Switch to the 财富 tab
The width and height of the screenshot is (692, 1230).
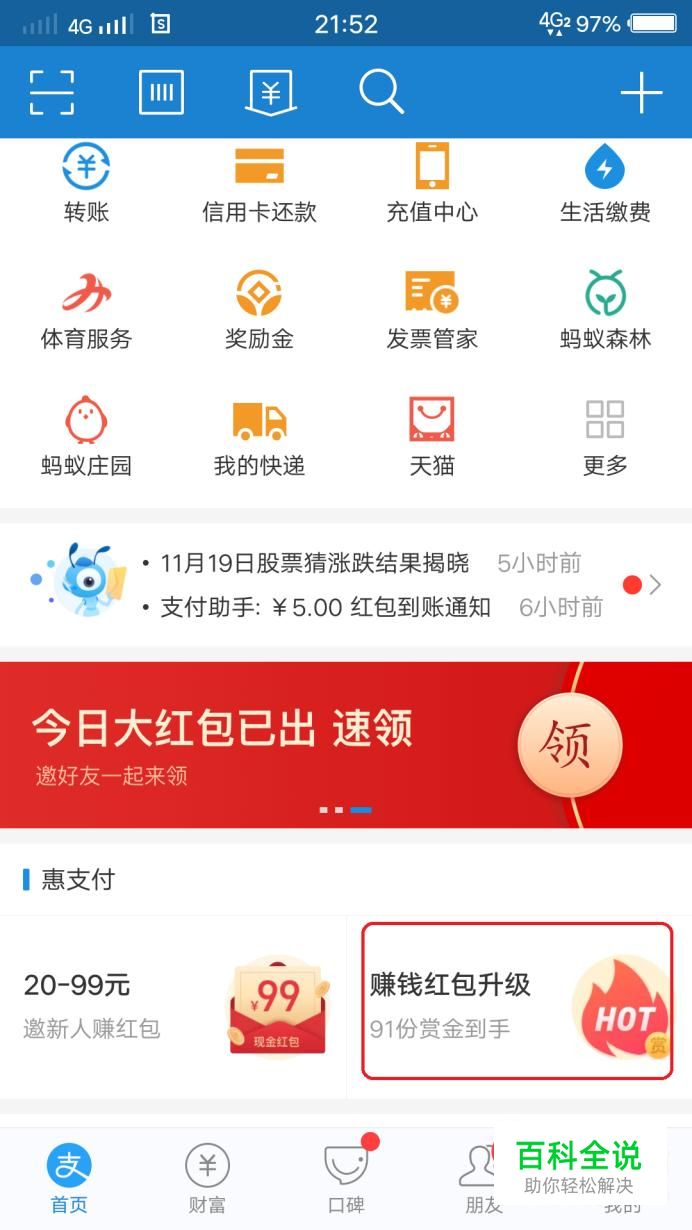(x=207, y=1178)
